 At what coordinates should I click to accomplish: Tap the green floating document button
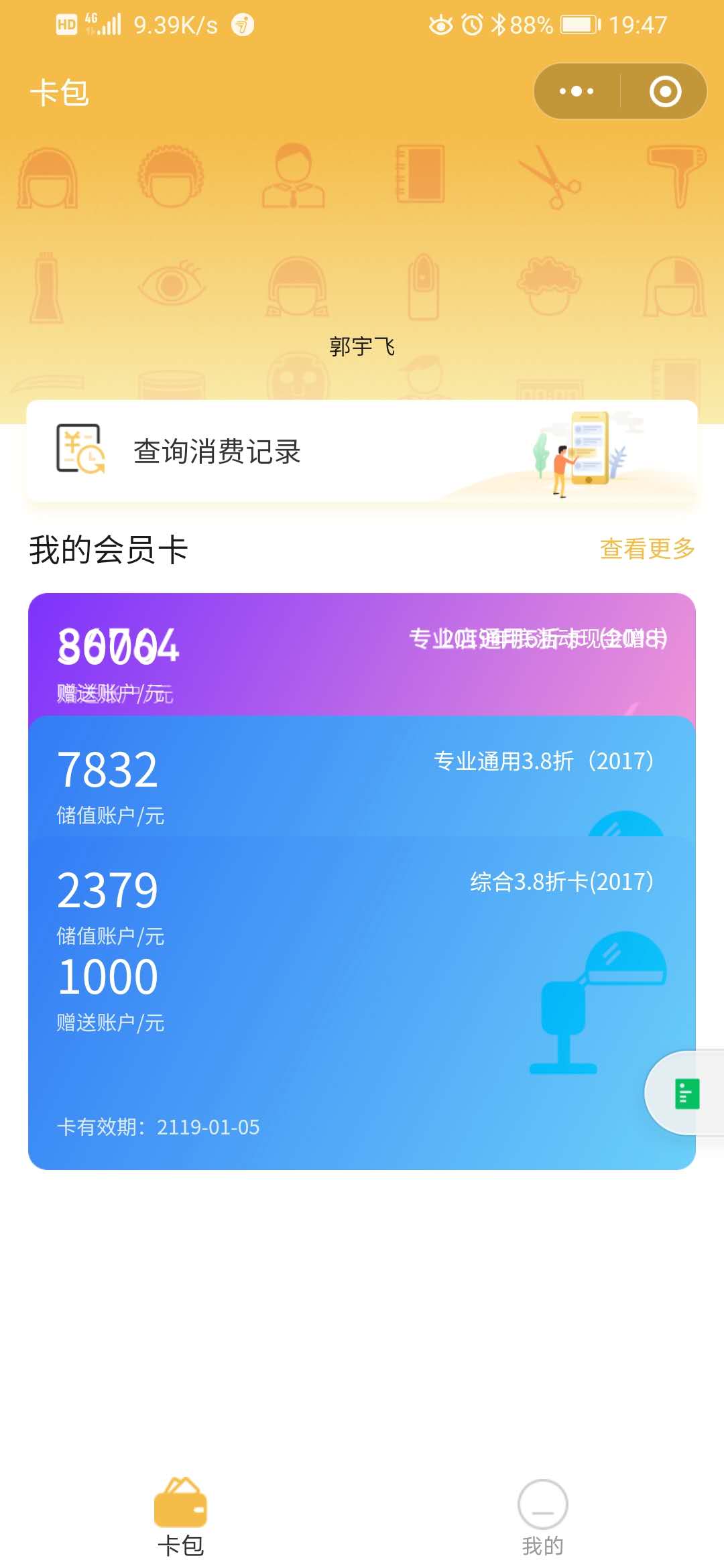tap(686, 1093)
